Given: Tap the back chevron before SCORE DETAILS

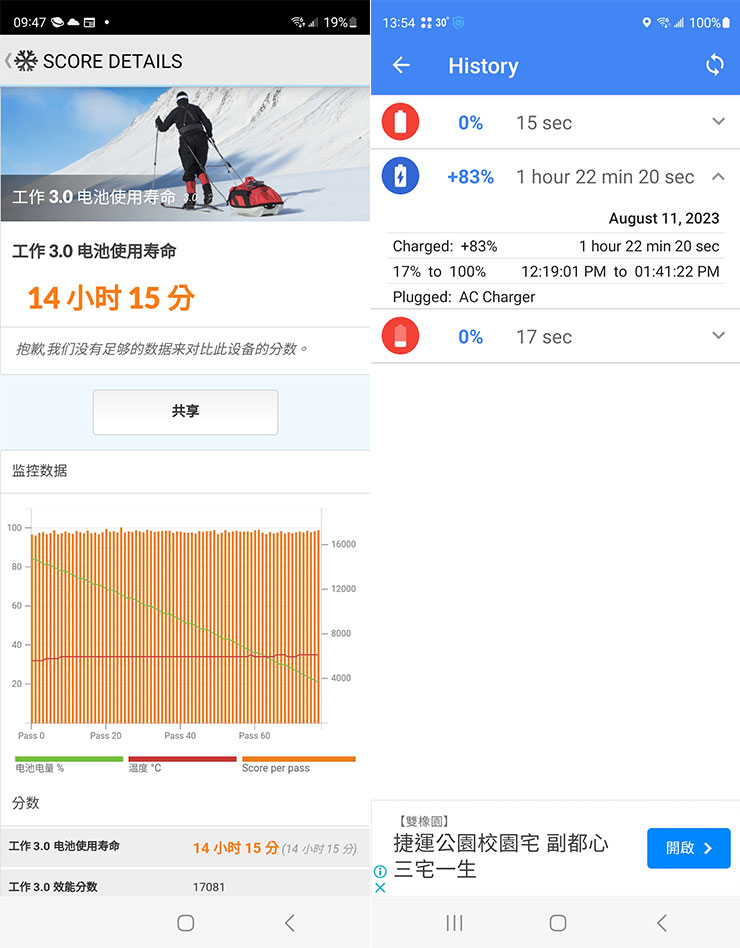Looking at the screenshot, I should 8,61.
